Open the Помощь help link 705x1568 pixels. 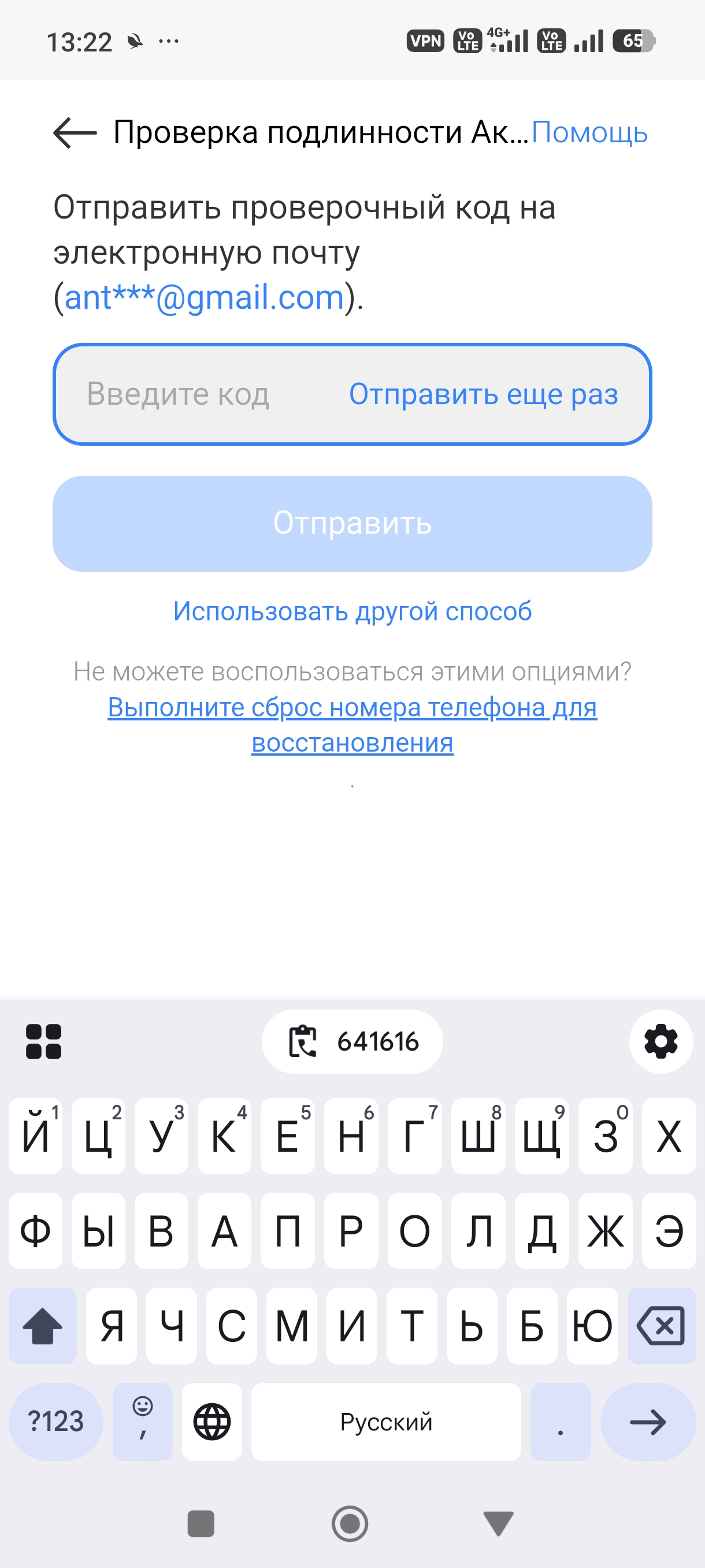[x=589, y=132]
